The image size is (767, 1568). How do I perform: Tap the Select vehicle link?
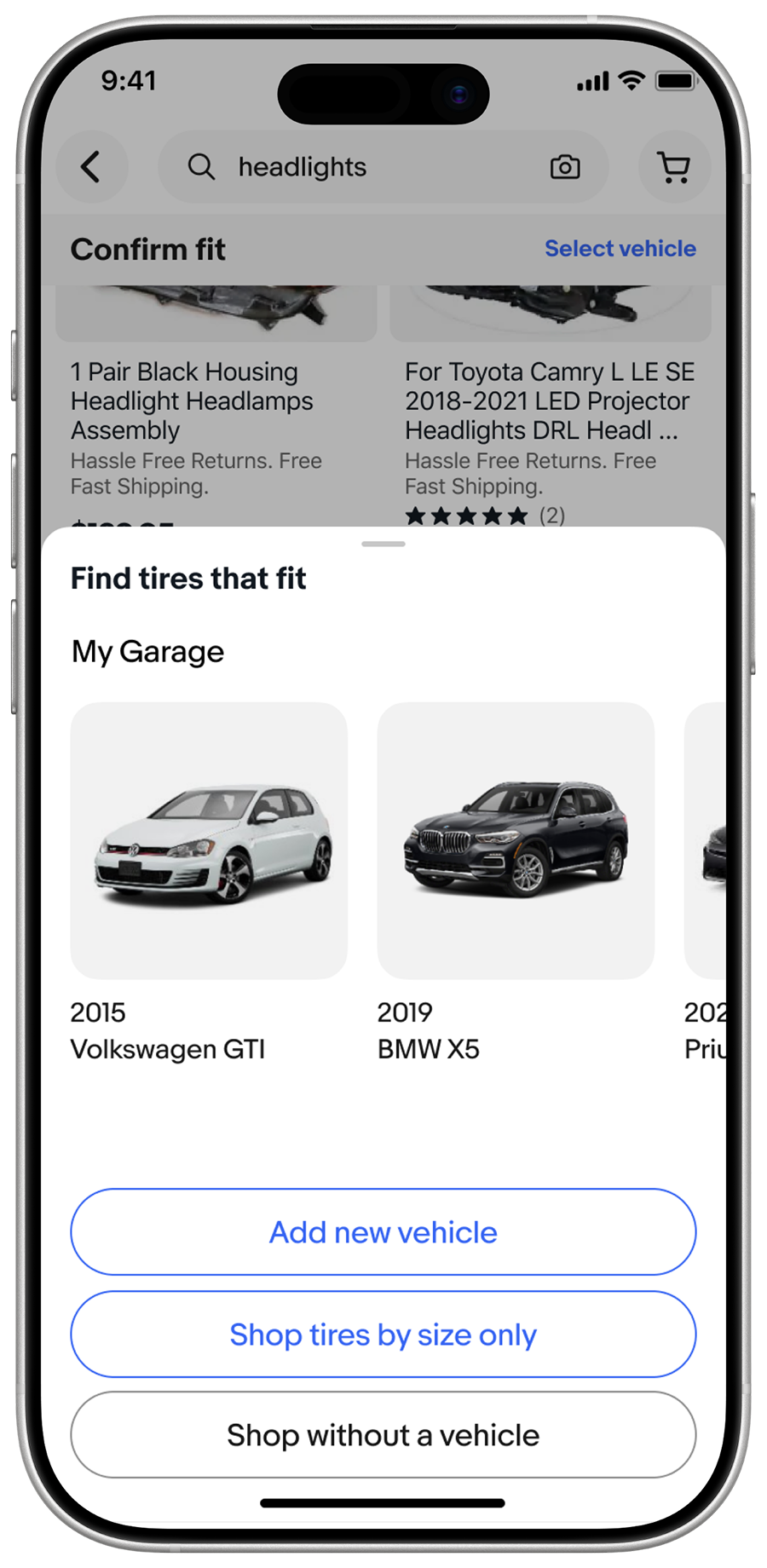pos(620,249)
